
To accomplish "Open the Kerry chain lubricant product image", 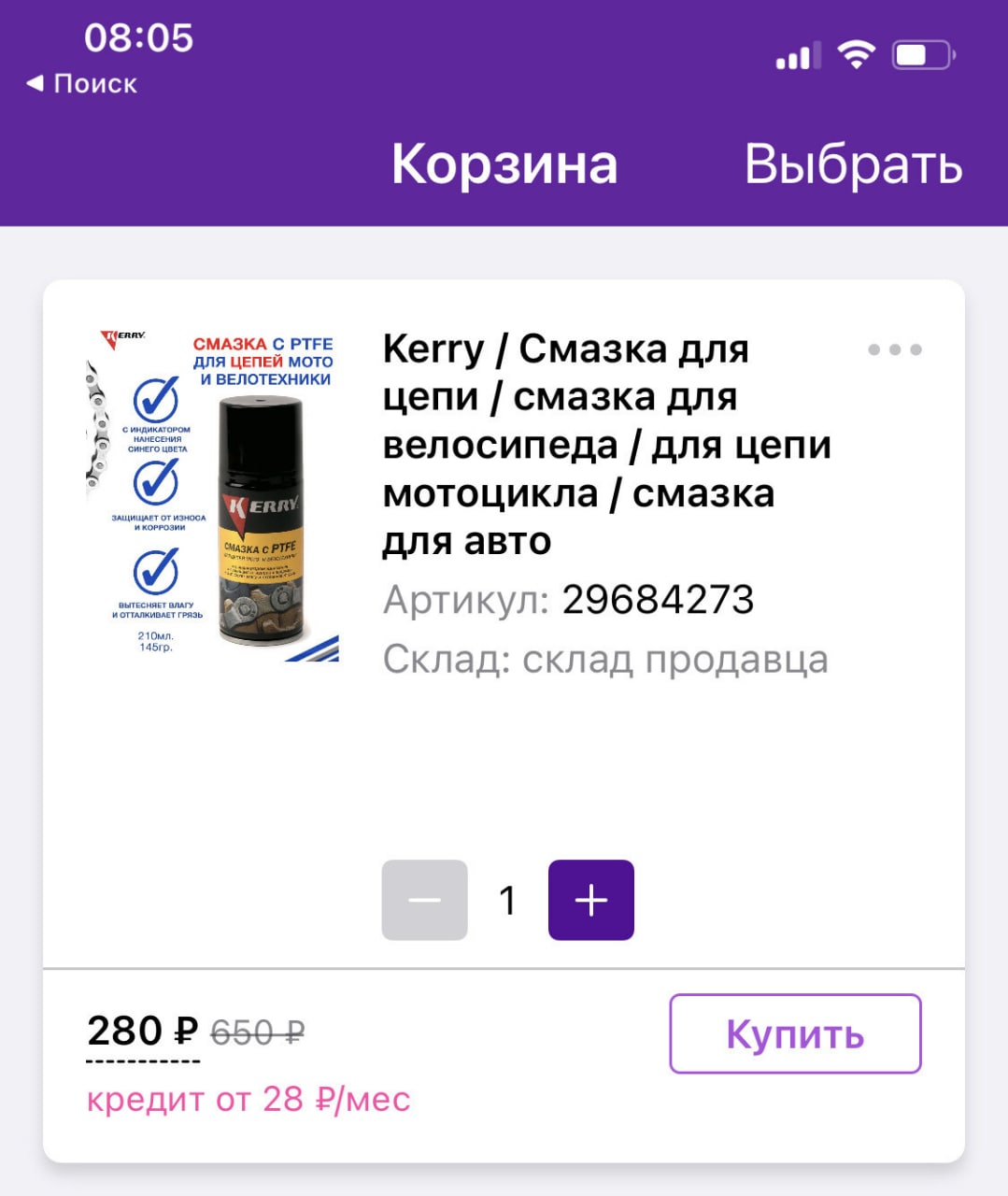I will (x=213, y=495).
